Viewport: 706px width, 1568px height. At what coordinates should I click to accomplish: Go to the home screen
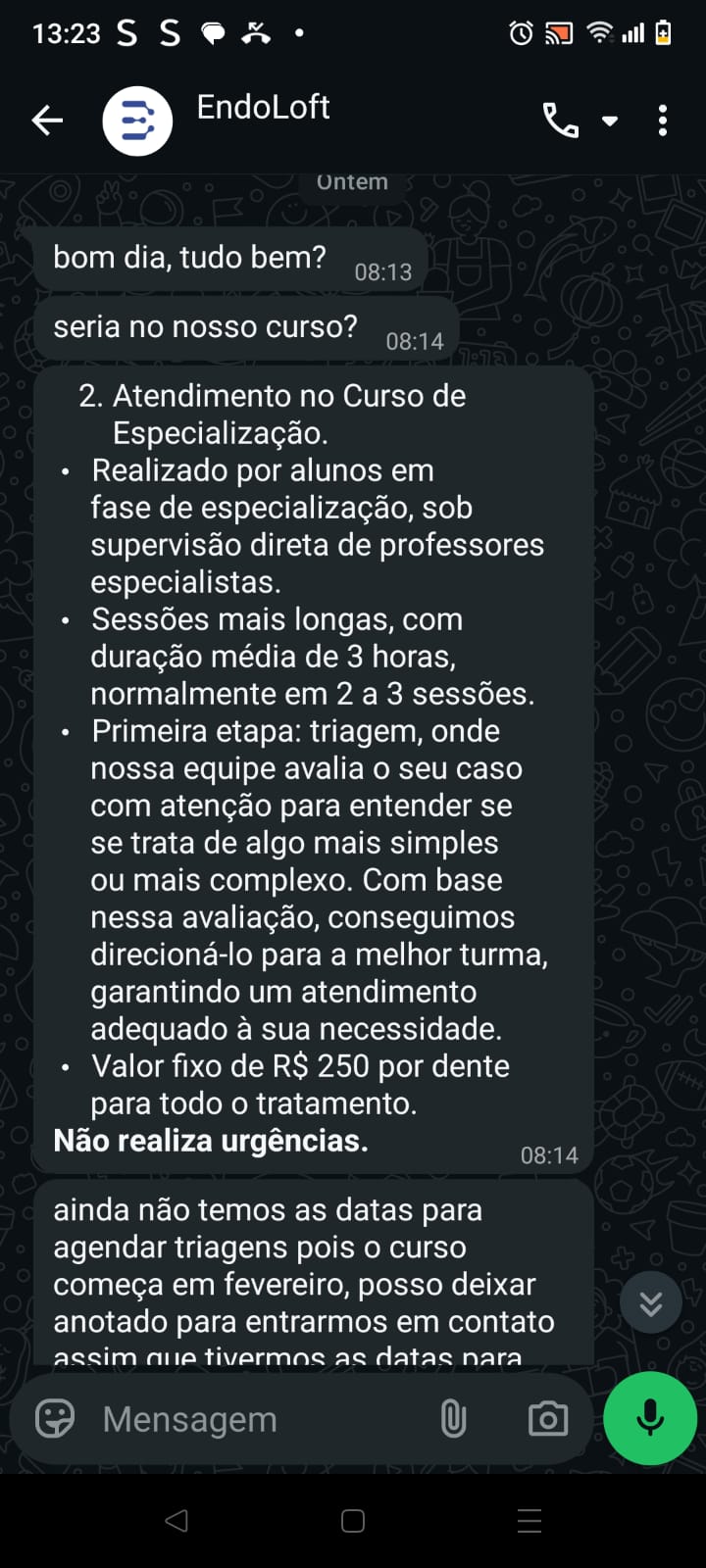click(353, 1520)
